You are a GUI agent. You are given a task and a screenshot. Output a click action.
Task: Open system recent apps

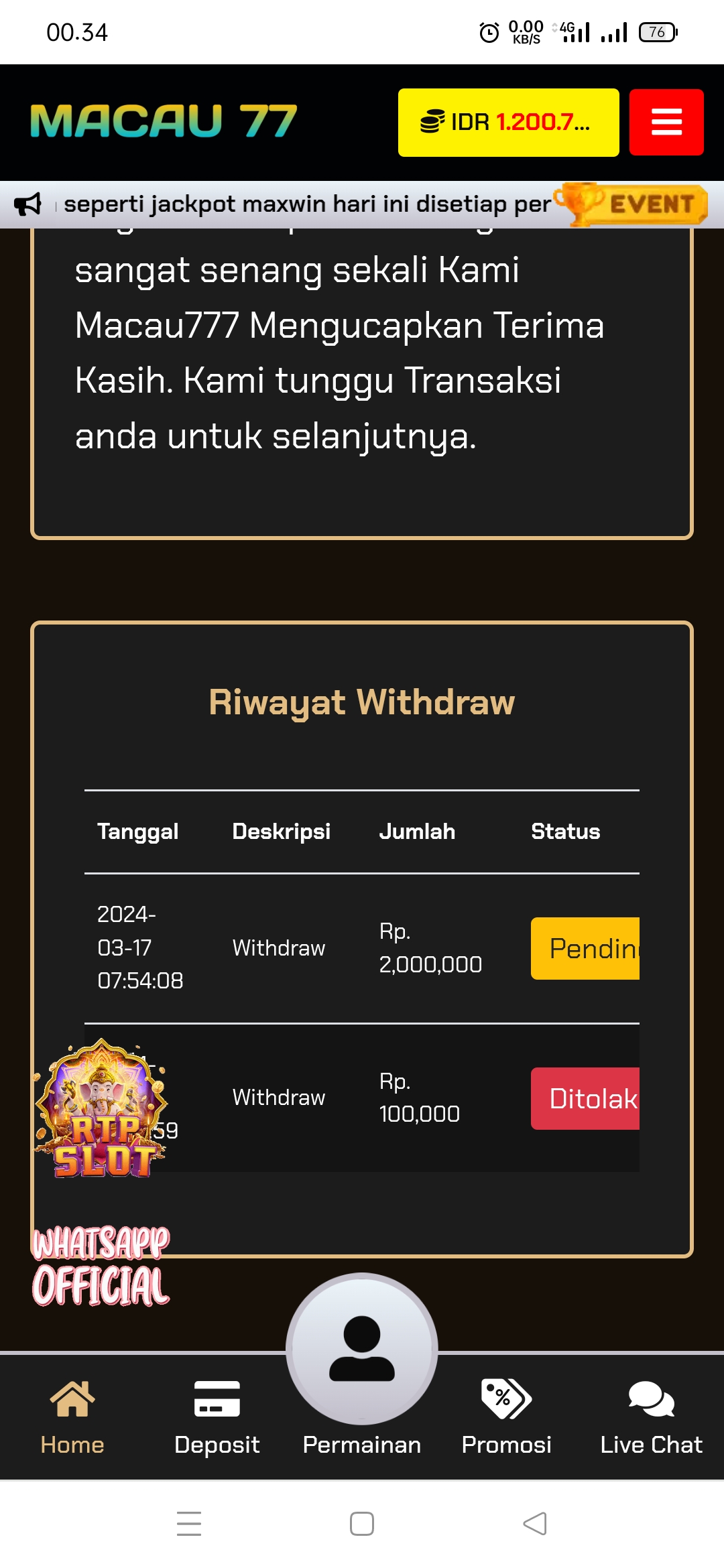[189, 1523]
